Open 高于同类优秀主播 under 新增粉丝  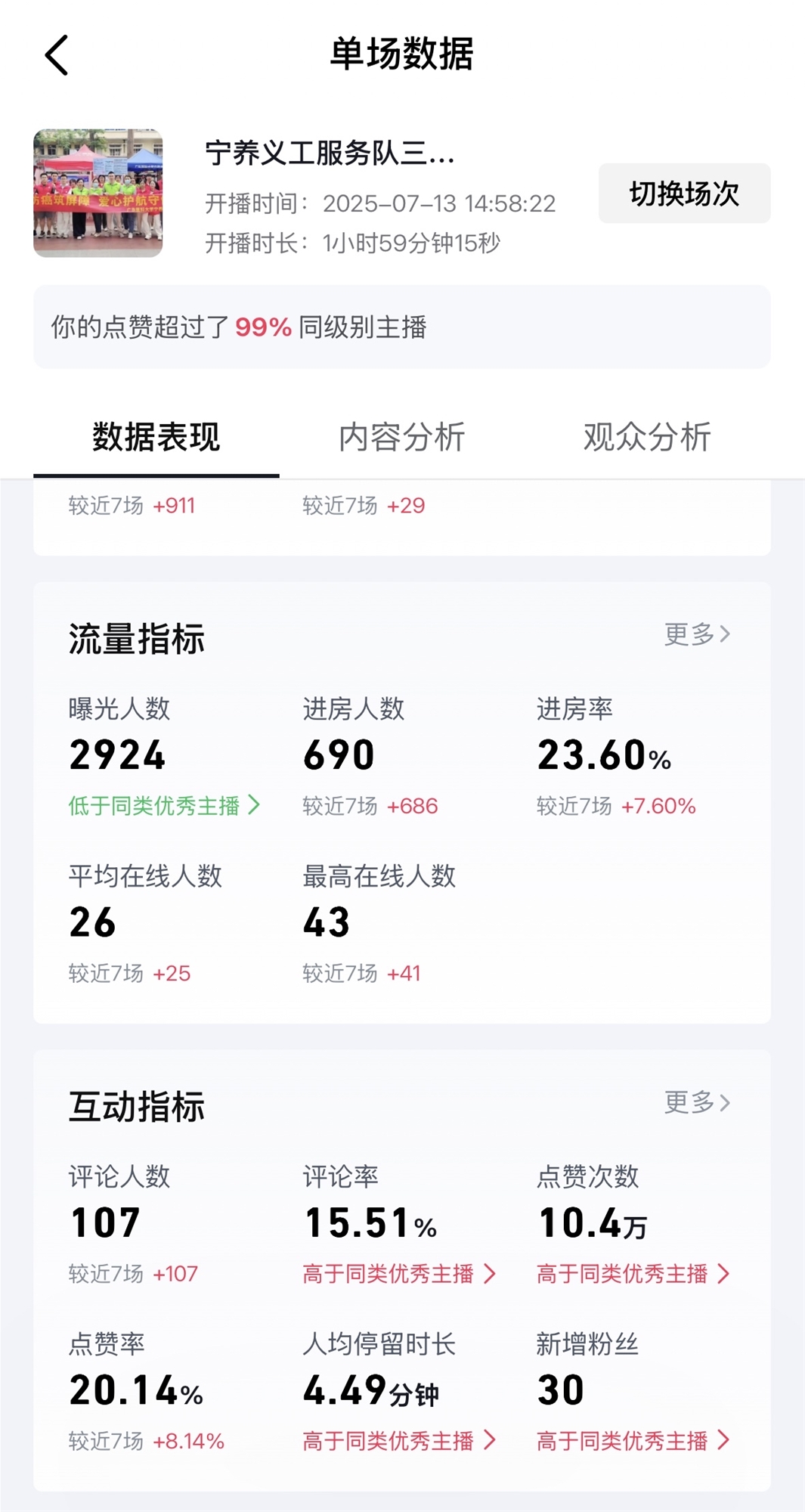click(x=633, y=1440)
